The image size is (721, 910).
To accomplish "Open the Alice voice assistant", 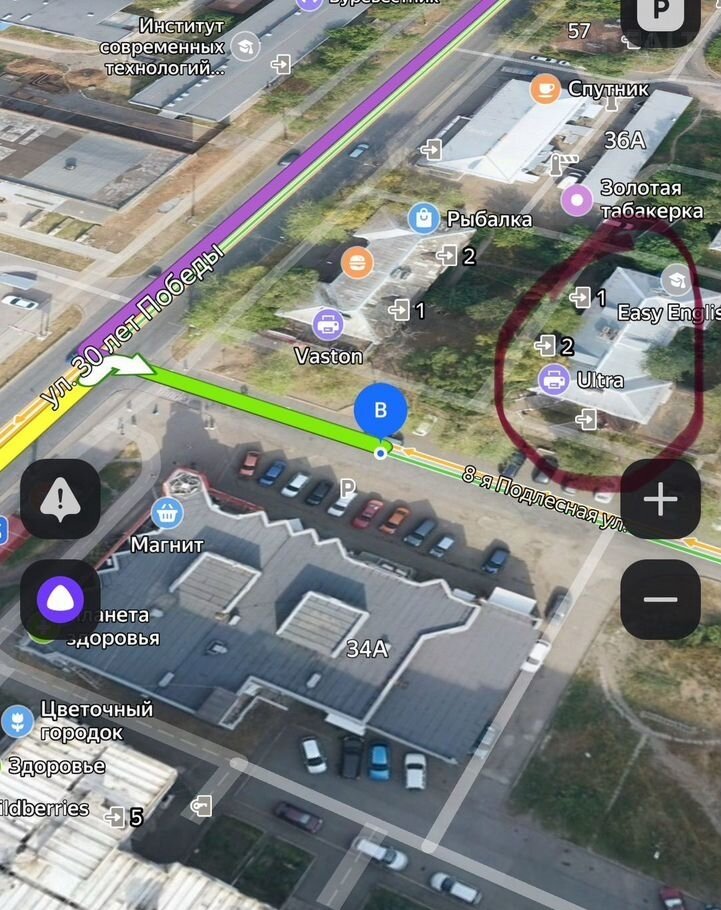I will tap(60, 599).
